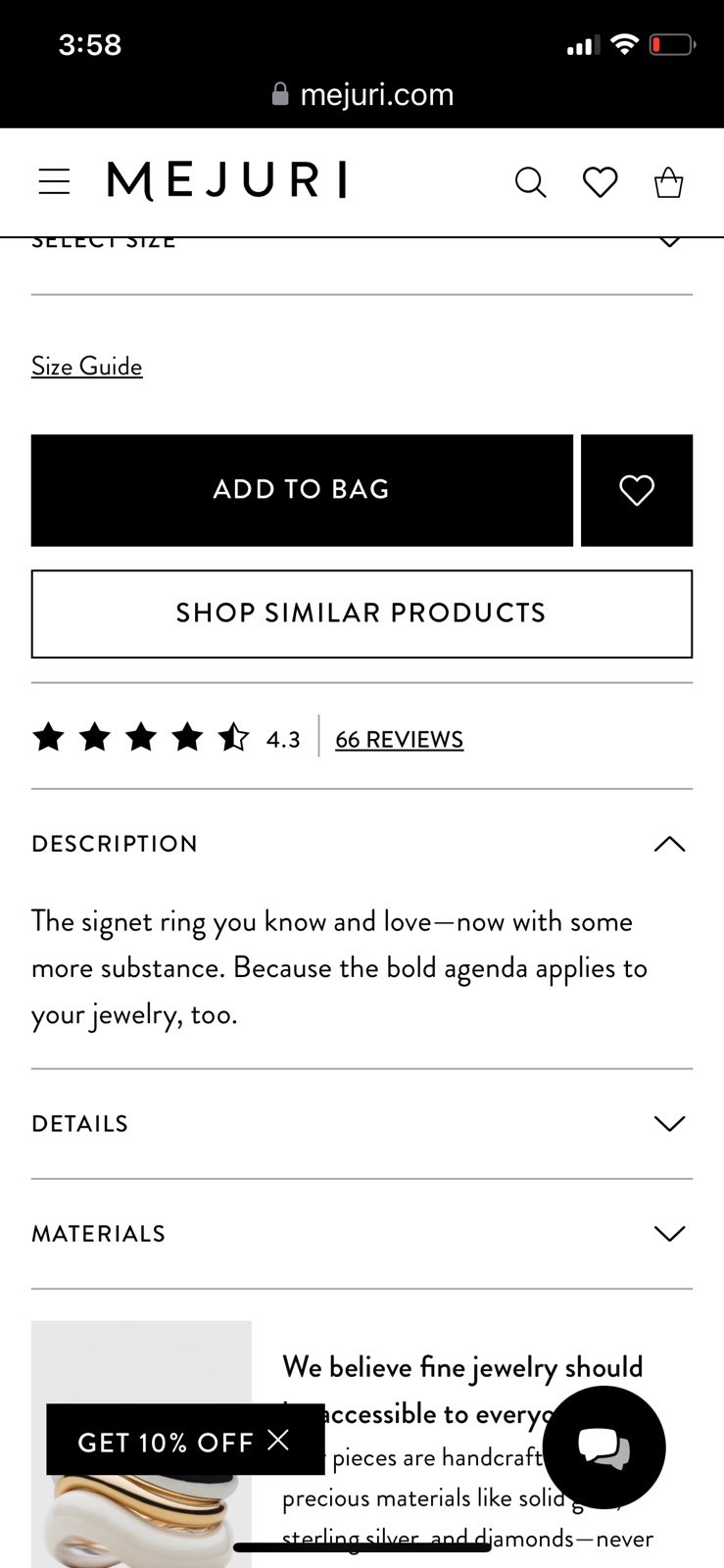Dismiss the Get 10% Off banner

(278, 1440)
